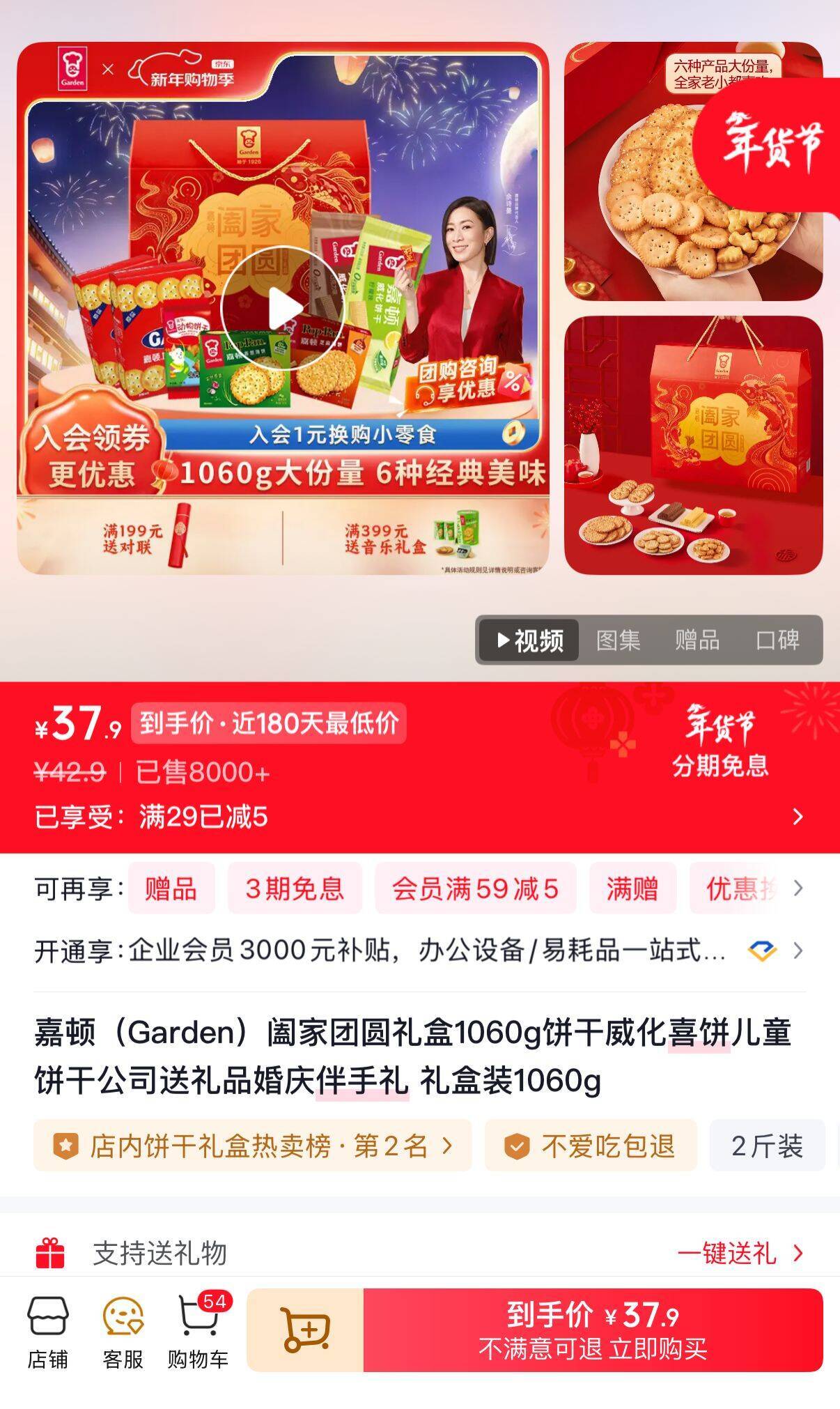
Task: Open the red gift box product image
Action: 693,445
